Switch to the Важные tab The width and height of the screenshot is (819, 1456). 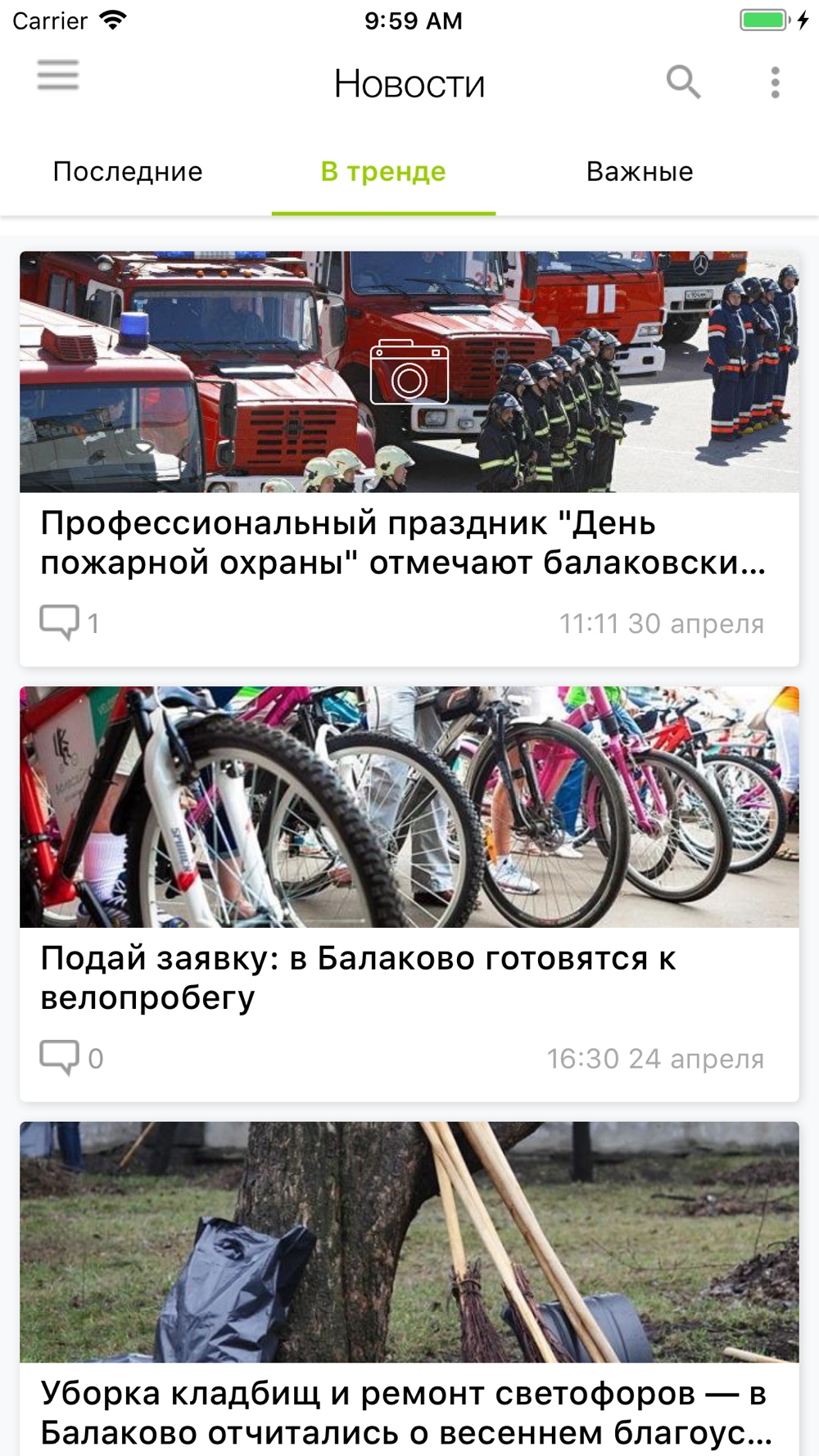(640, 171)
